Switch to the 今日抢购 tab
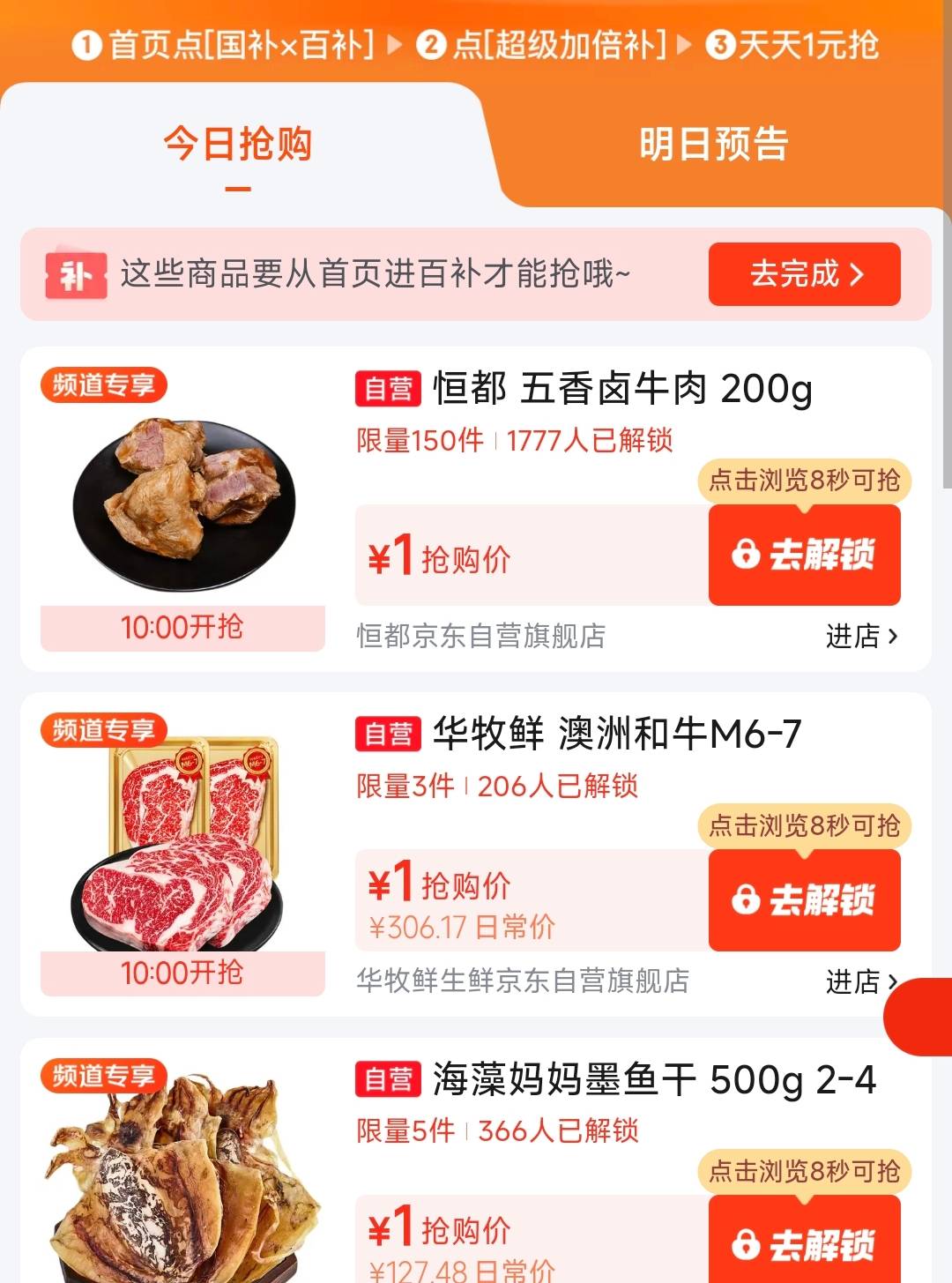952x1283 pixels. coord(238,145)
